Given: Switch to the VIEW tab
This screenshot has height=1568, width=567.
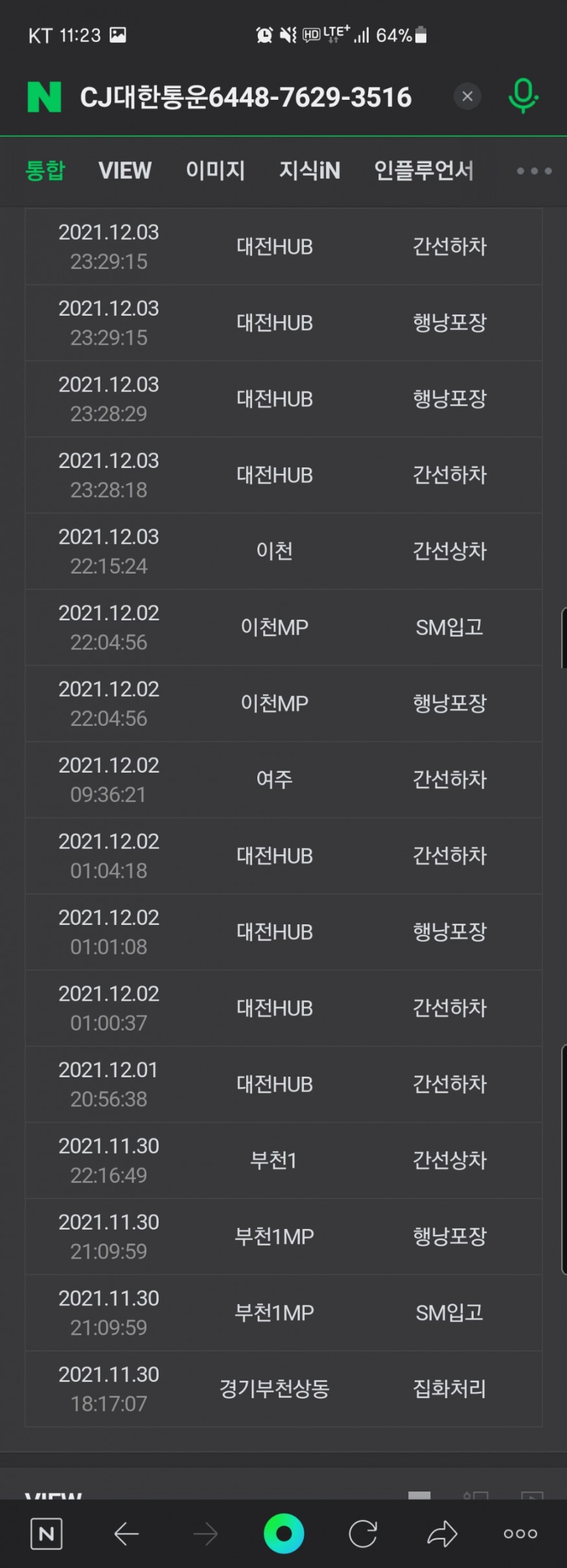Looking at the screenshot, I should [124, 170].
